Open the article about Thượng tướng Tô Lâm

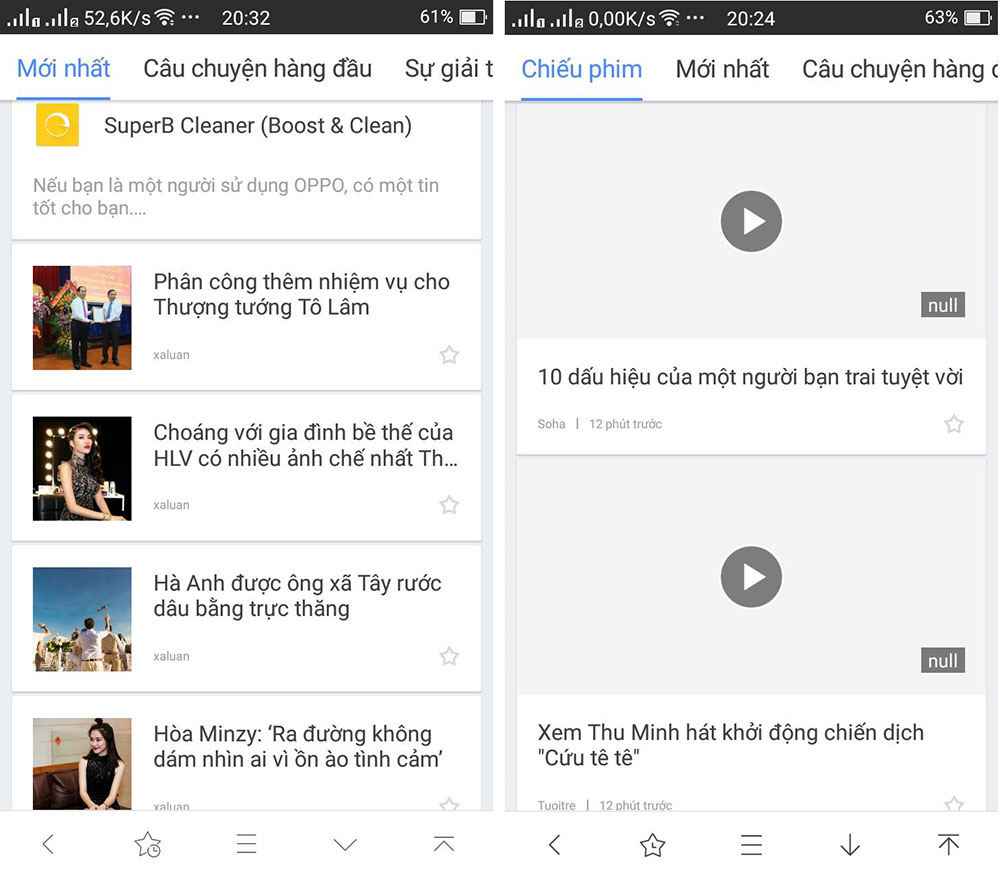point(301,294)
